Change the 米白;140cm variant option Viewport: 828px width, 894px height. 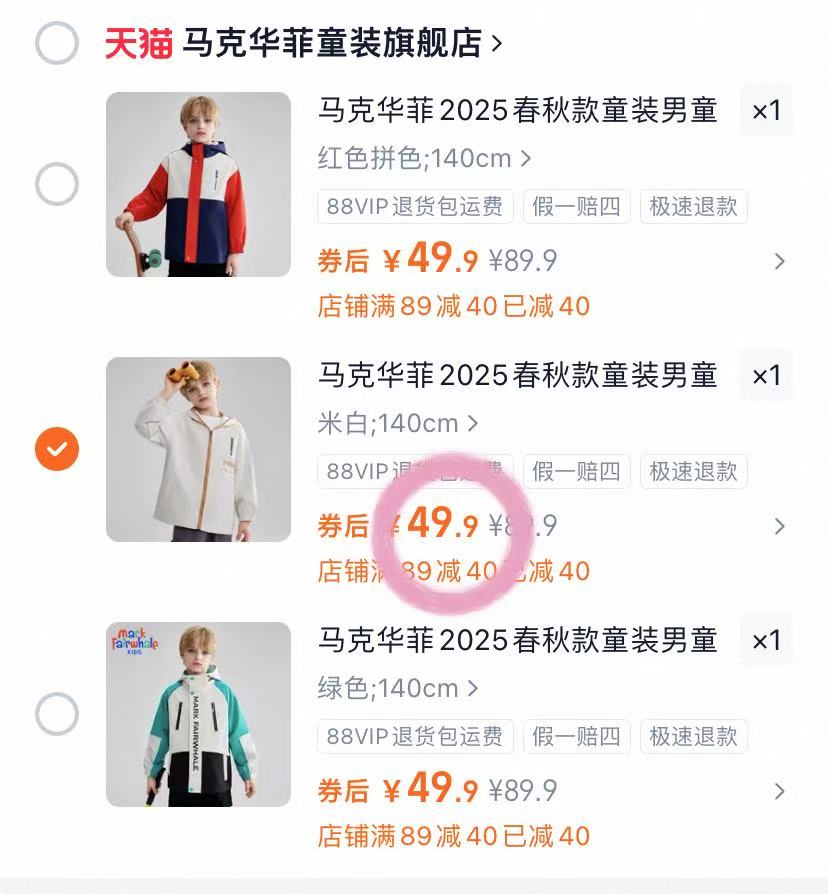[398, 423]
